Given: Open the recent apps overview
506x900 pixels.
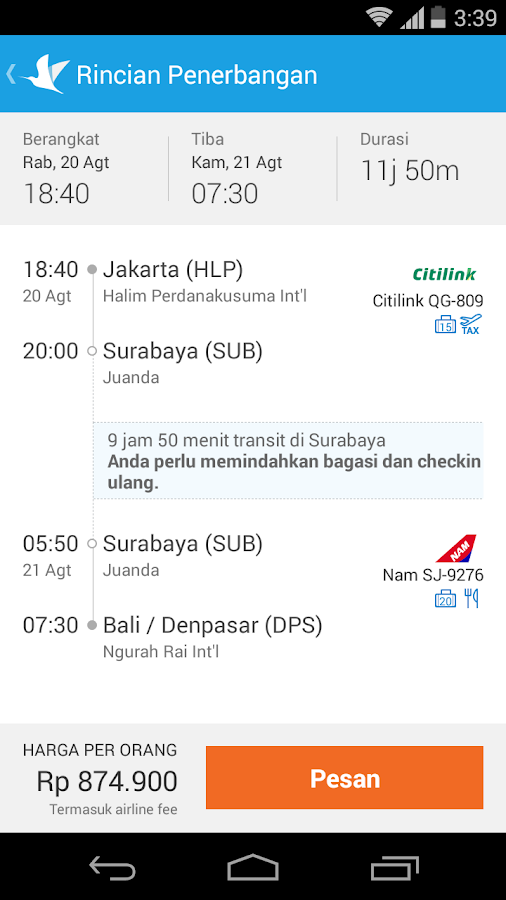Looking at the screenshot, I should click(394, 867).
